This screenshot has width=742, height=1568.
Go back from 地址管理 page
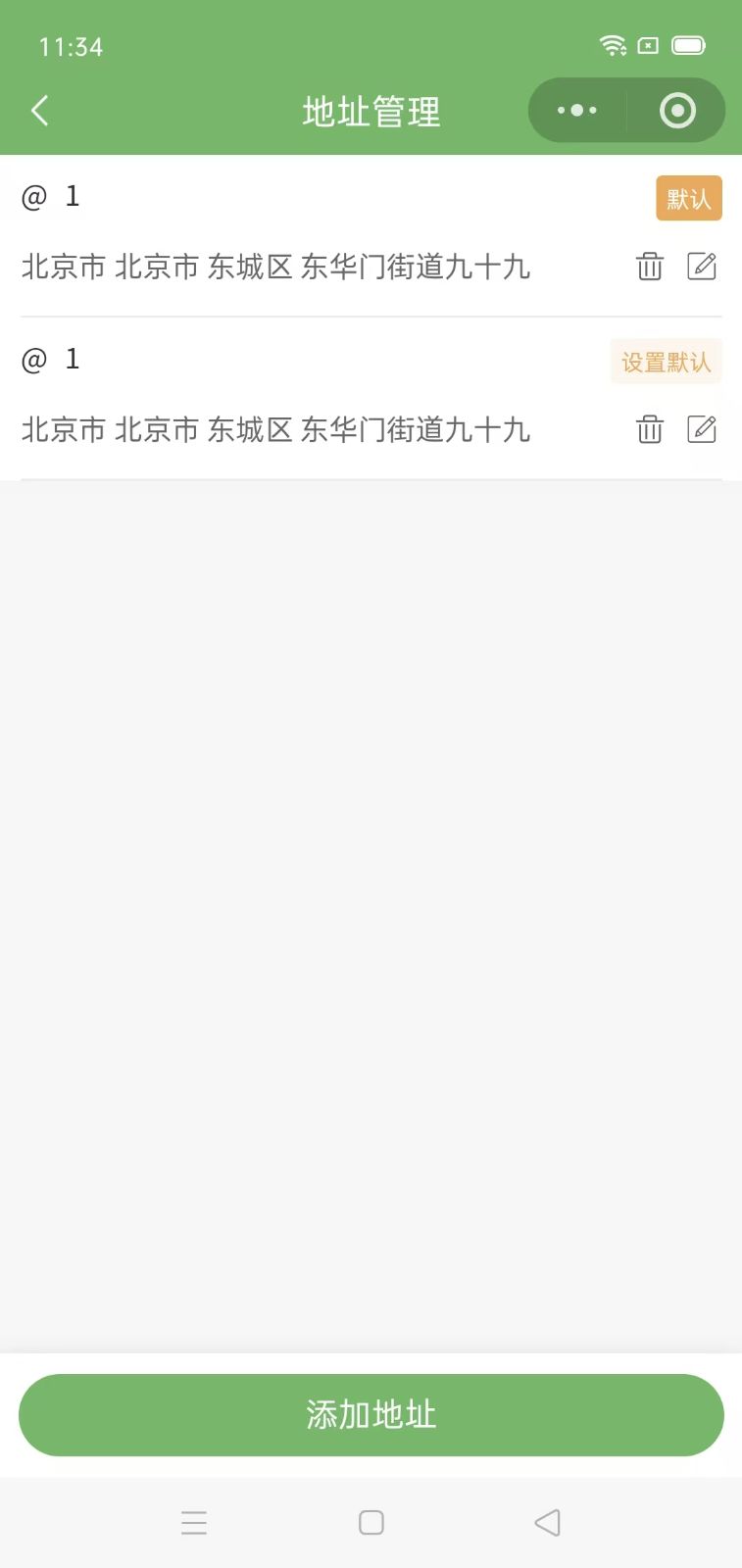coord(40,111)
